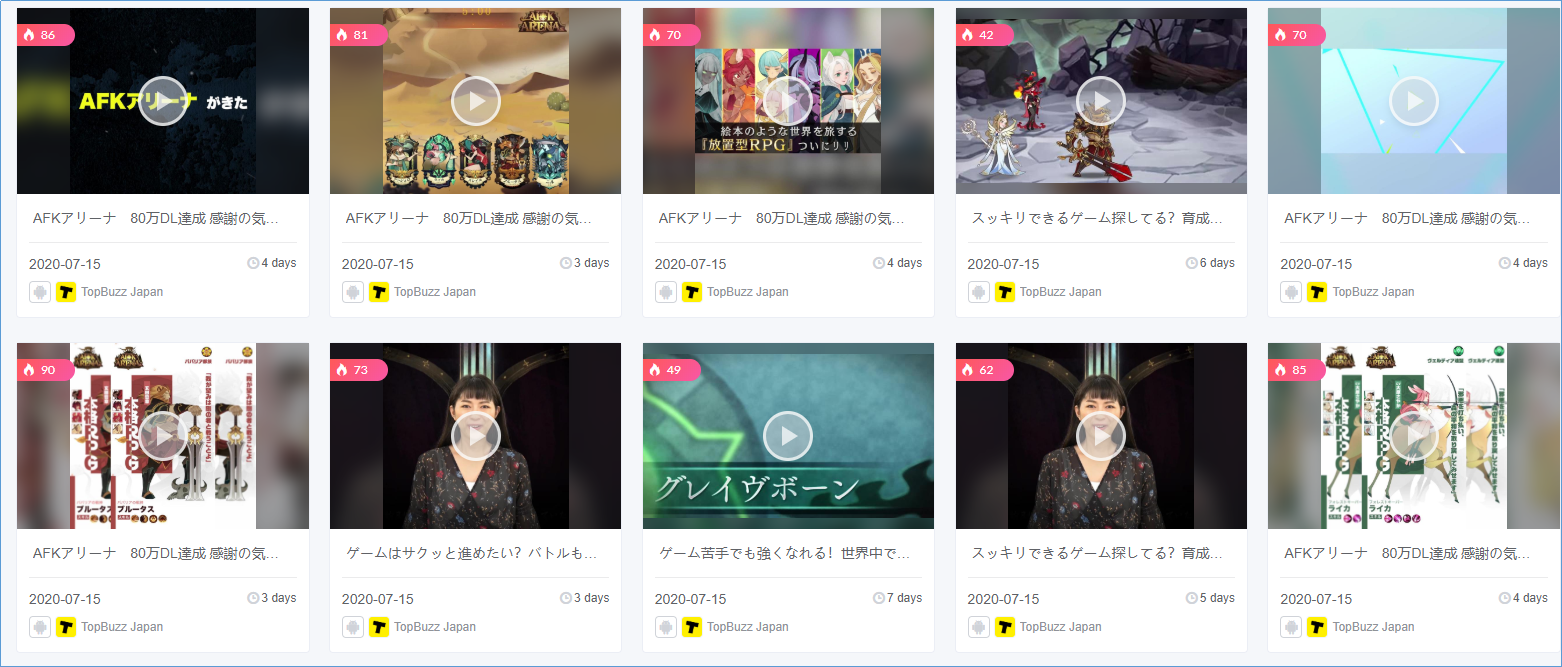Play the グレイヴボーン video
This screenshot has height=667, width=1562.
tap(788, 436)
